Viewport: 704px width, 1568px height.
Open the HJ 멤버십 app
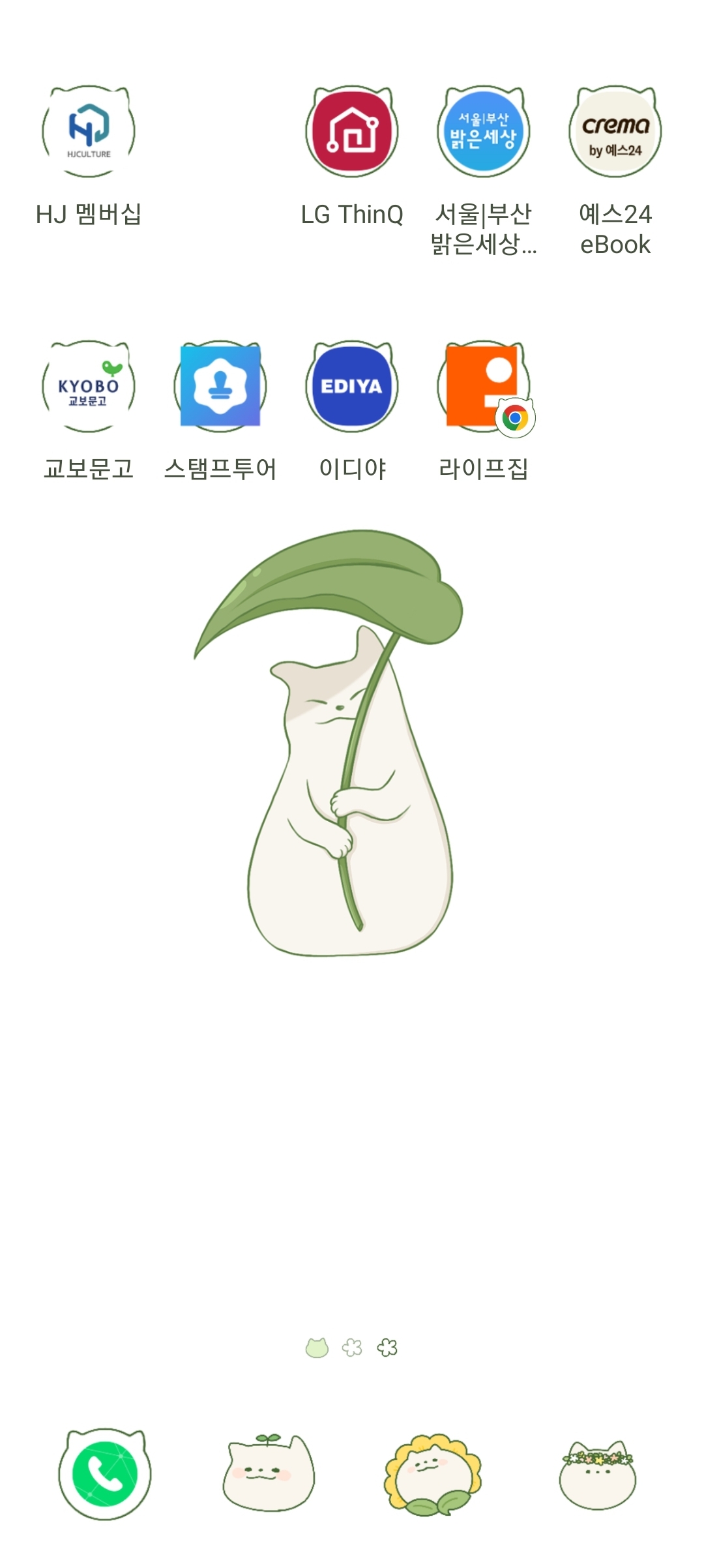coord(89,132)
